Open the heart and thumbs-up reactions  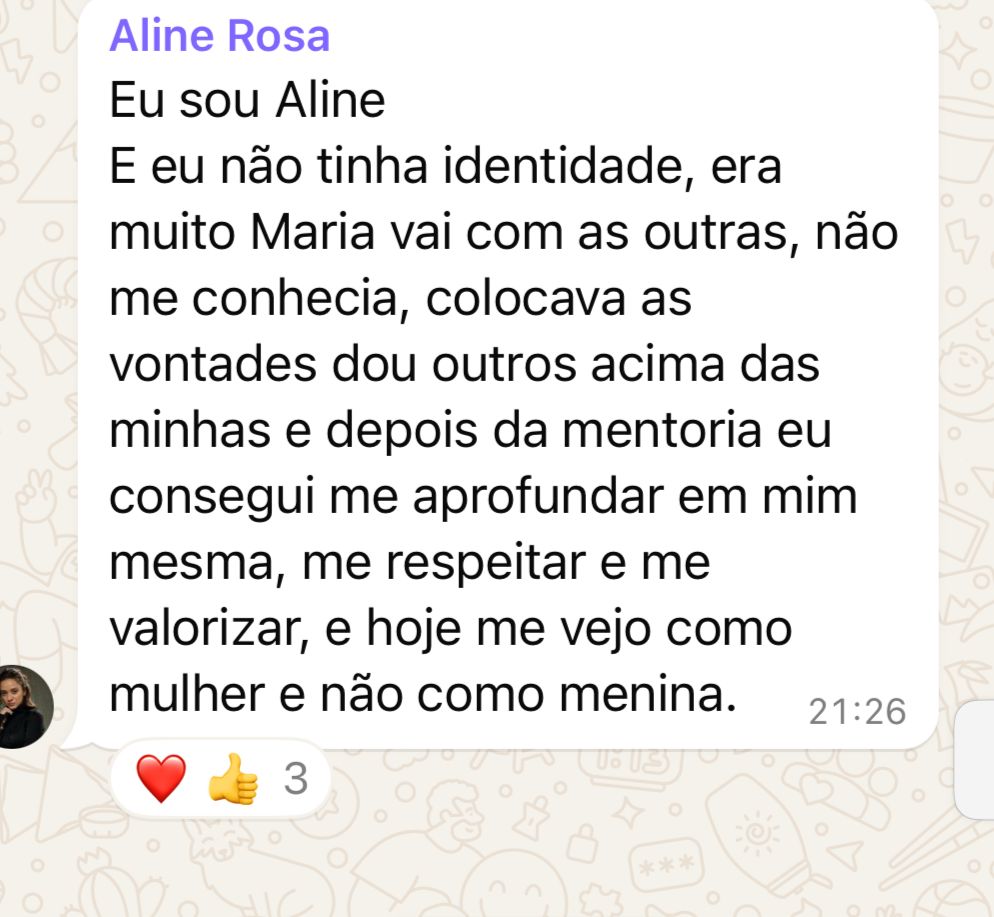click(x=218, y=779)
